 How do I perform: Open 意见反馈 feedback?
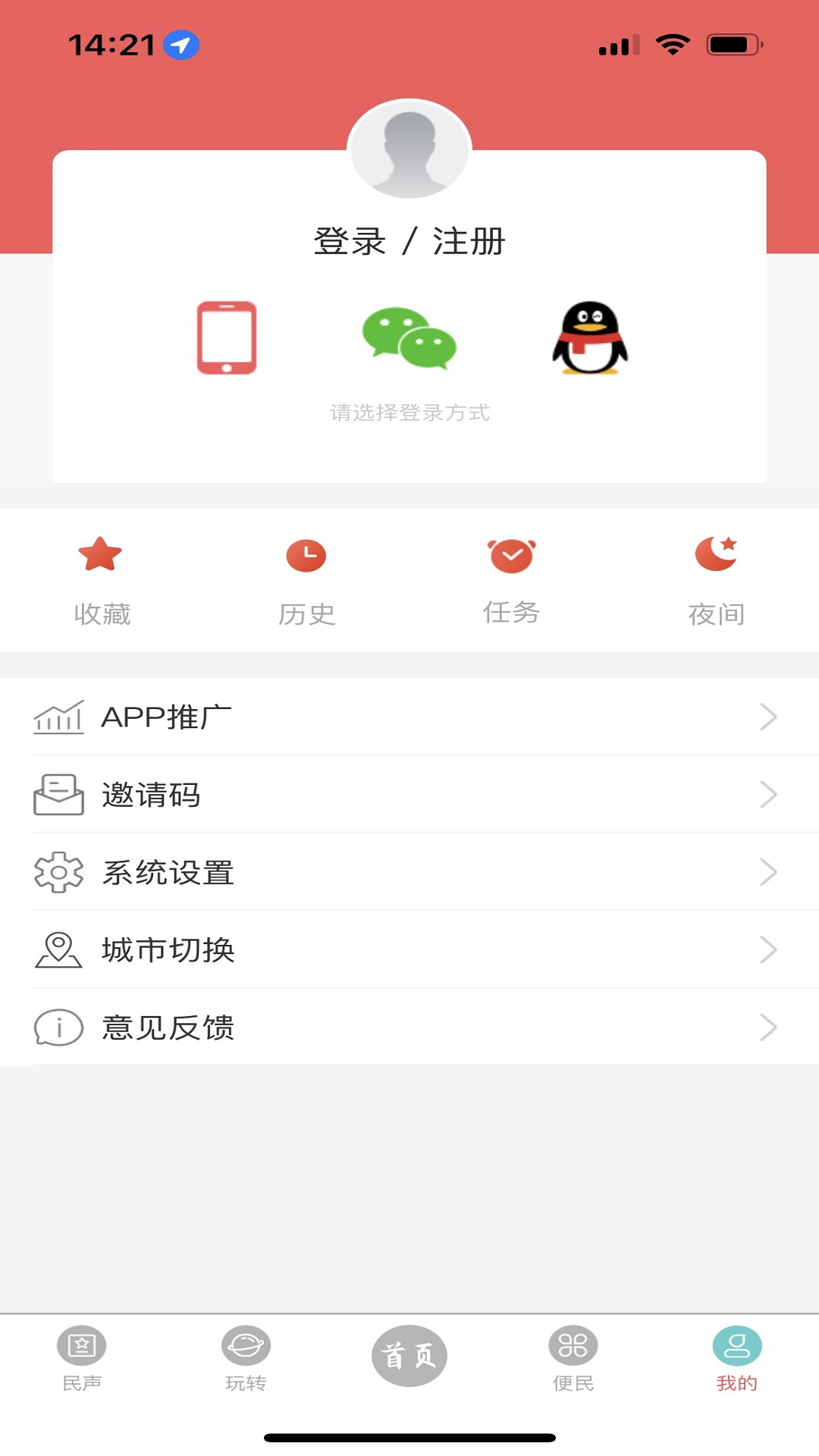point(409,1028)
